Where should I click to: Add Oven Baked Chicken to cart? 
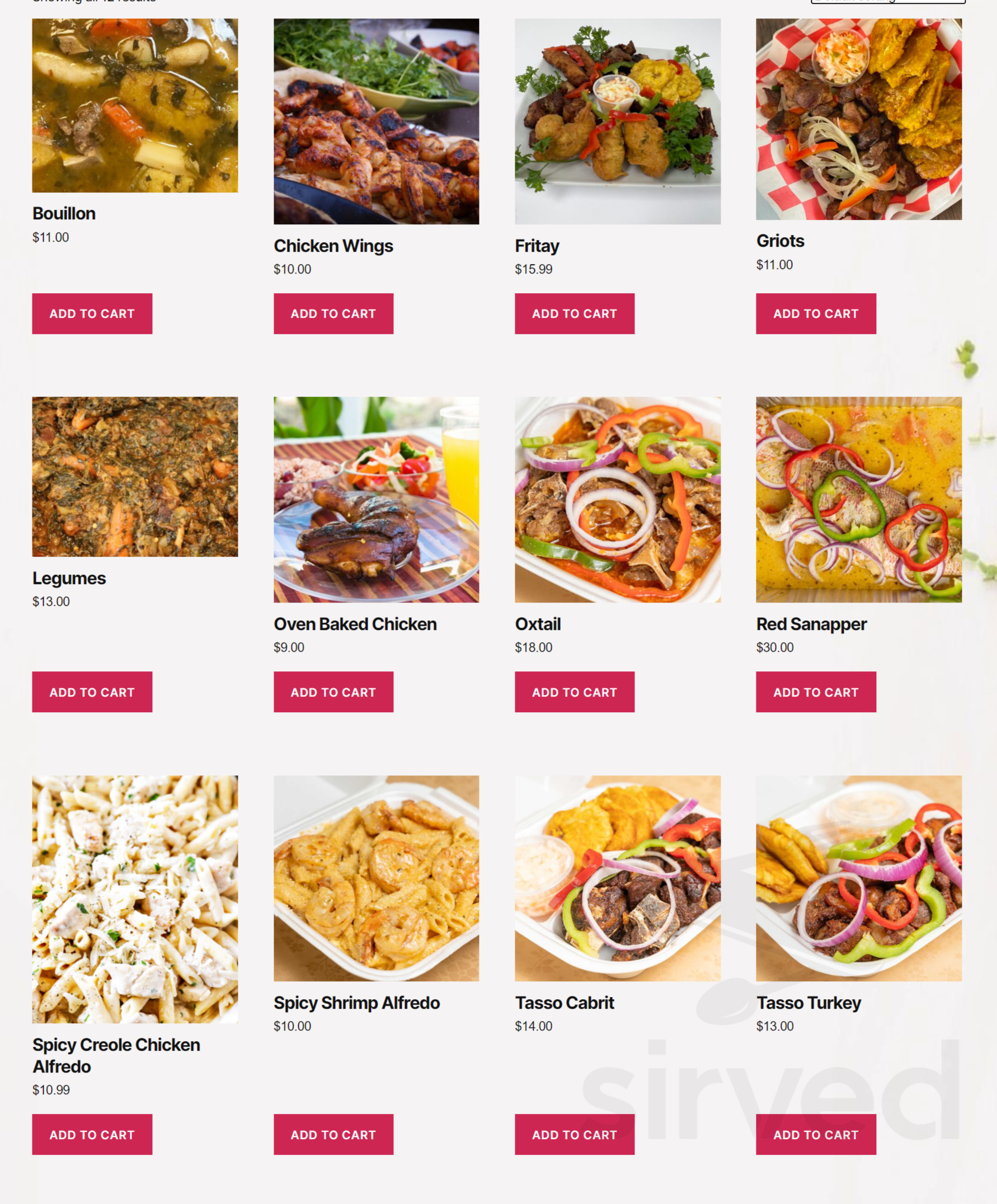click(333, 692)
